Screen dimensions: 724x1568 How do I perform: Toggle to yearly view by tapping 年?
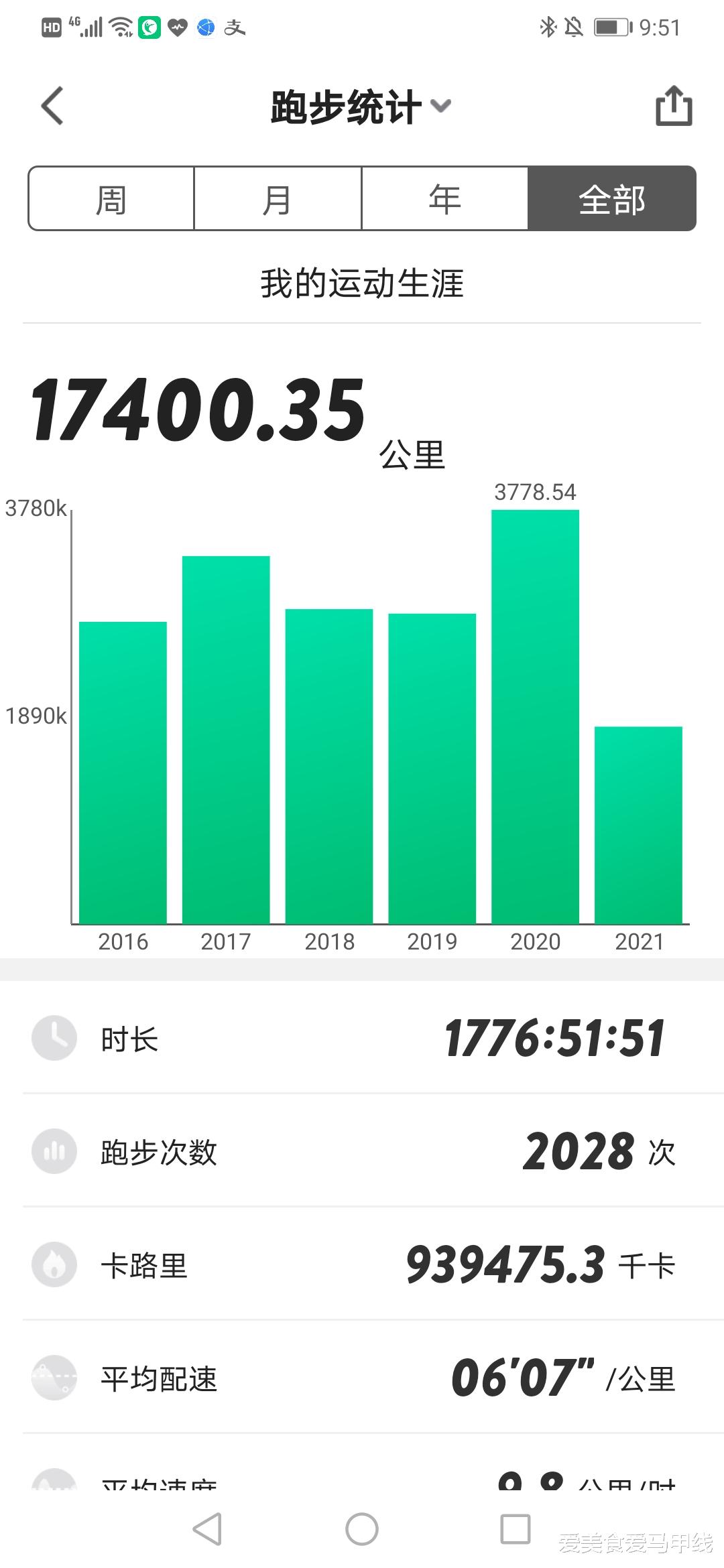[x=445, y=199]
